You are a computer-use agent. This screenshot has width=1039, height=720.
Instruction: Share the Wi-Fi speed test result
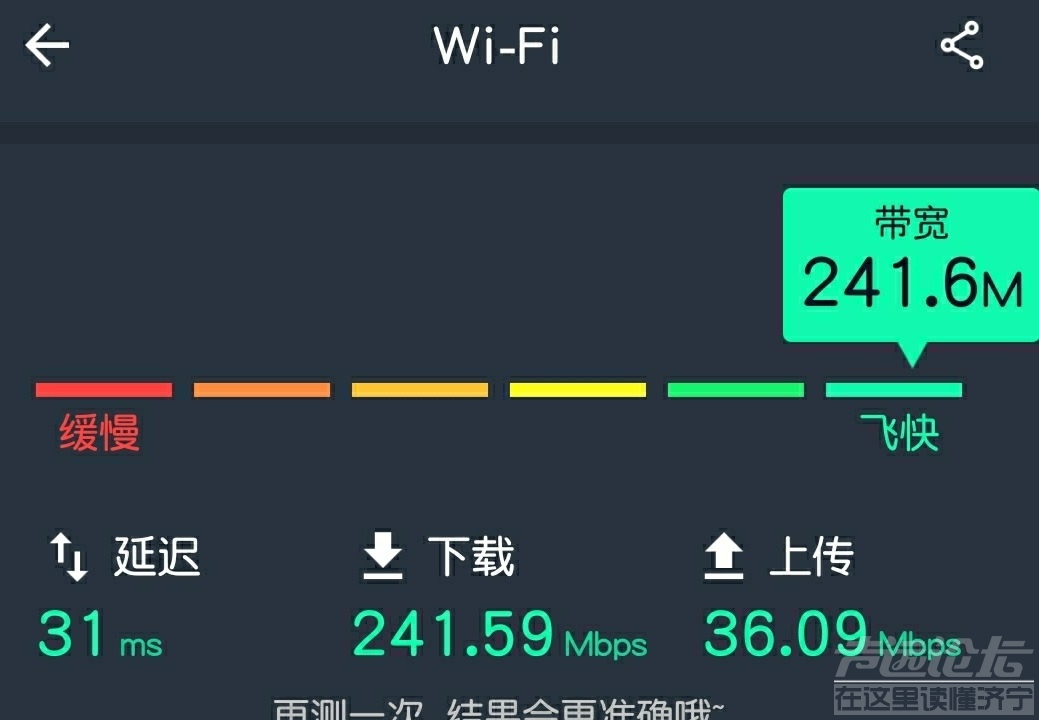[962, 47]
